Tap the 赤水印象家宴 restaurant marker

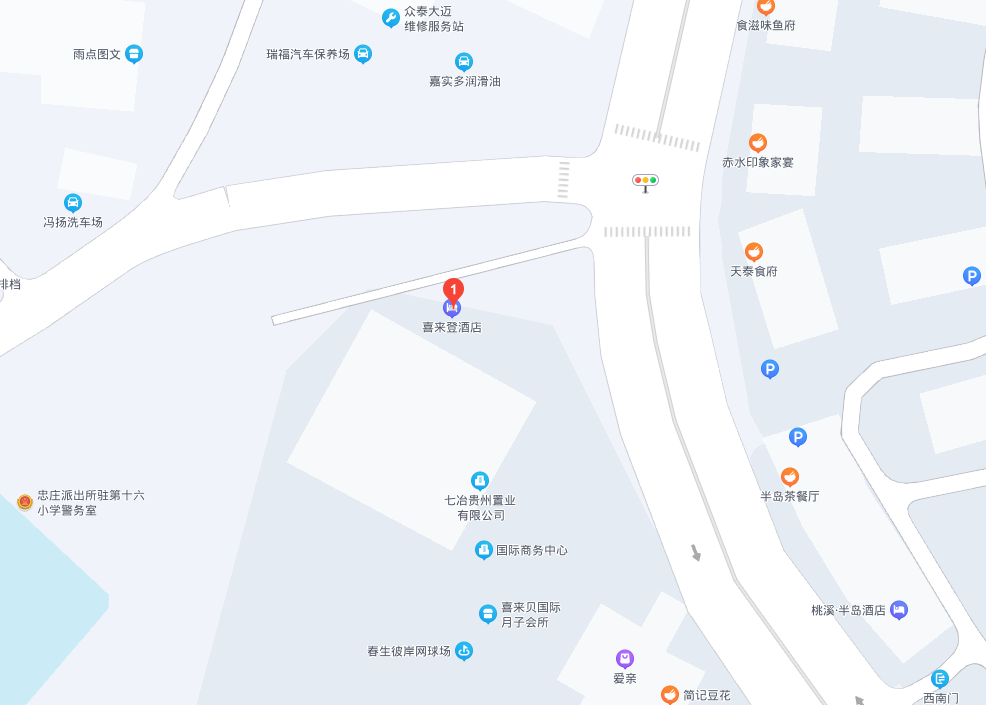758,143
